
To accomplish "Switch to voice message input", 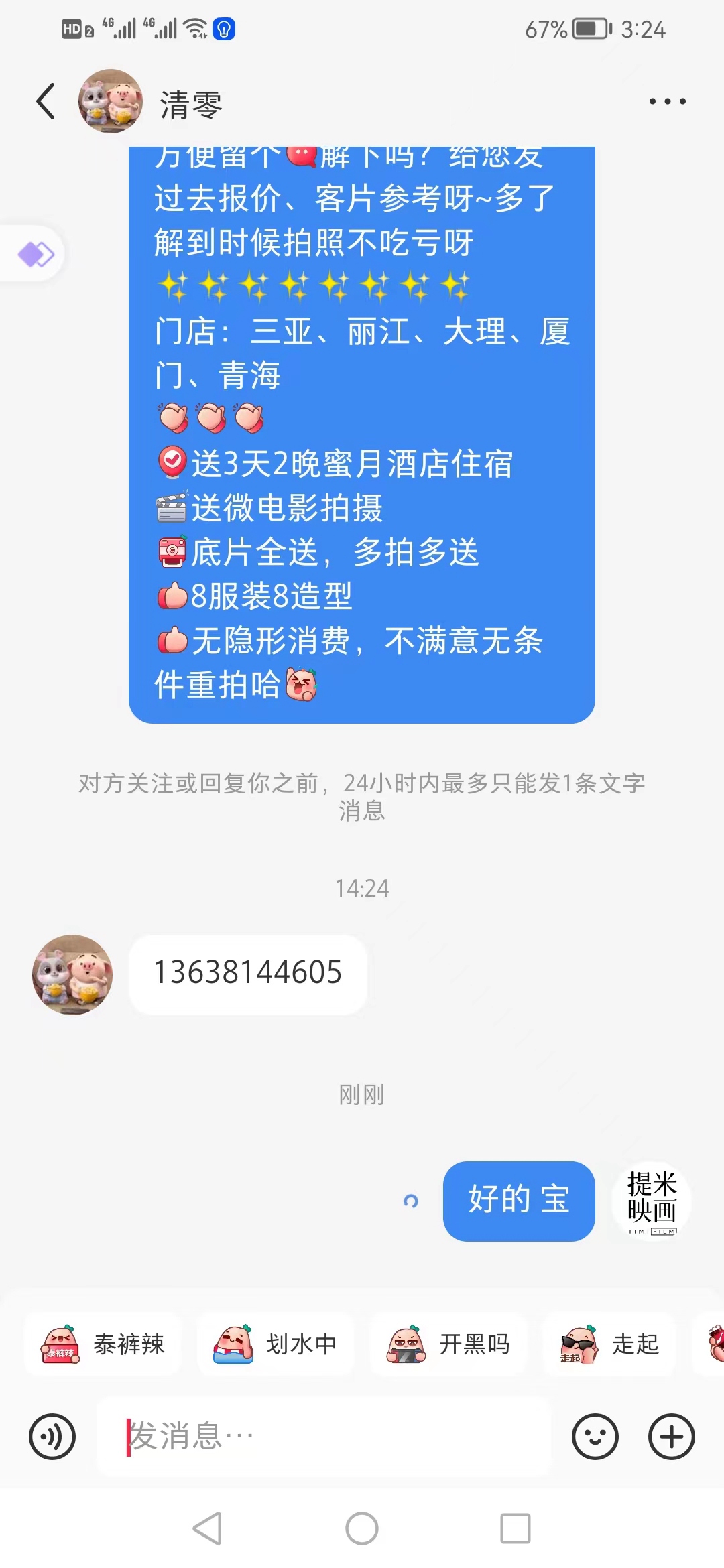I will point(52,1437).
